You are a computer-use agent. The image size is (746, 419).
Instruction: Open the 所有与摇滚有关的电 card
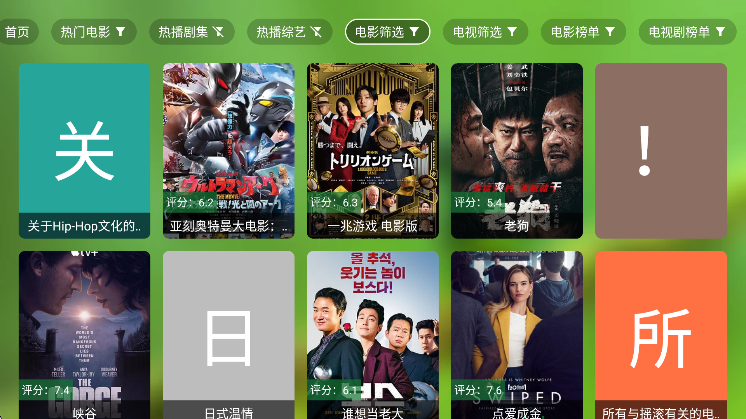pos(660,335)
